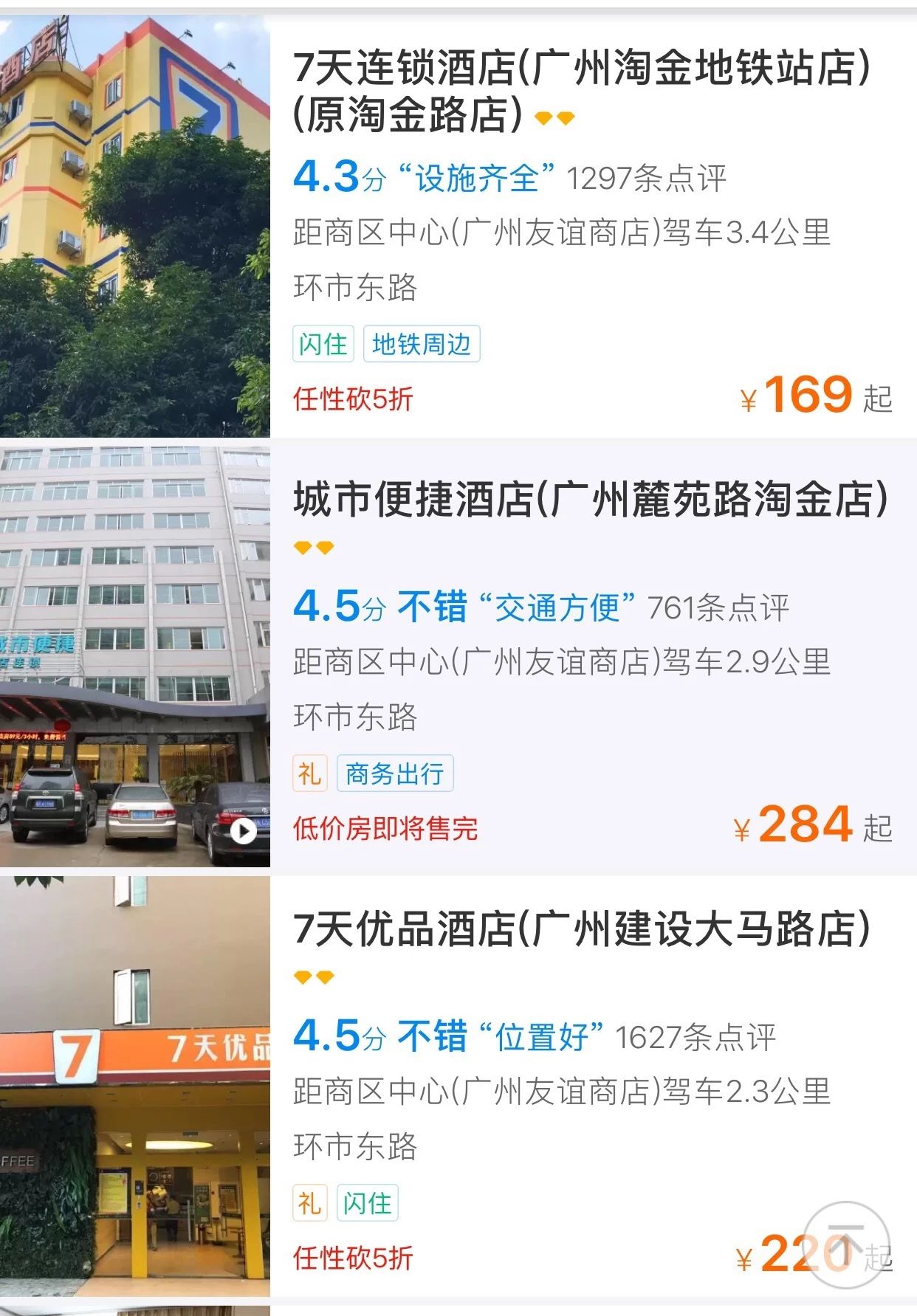
Task: Tap the orange 礼 gift icon on 城市便捷酒店
Action: coord(309,772)
